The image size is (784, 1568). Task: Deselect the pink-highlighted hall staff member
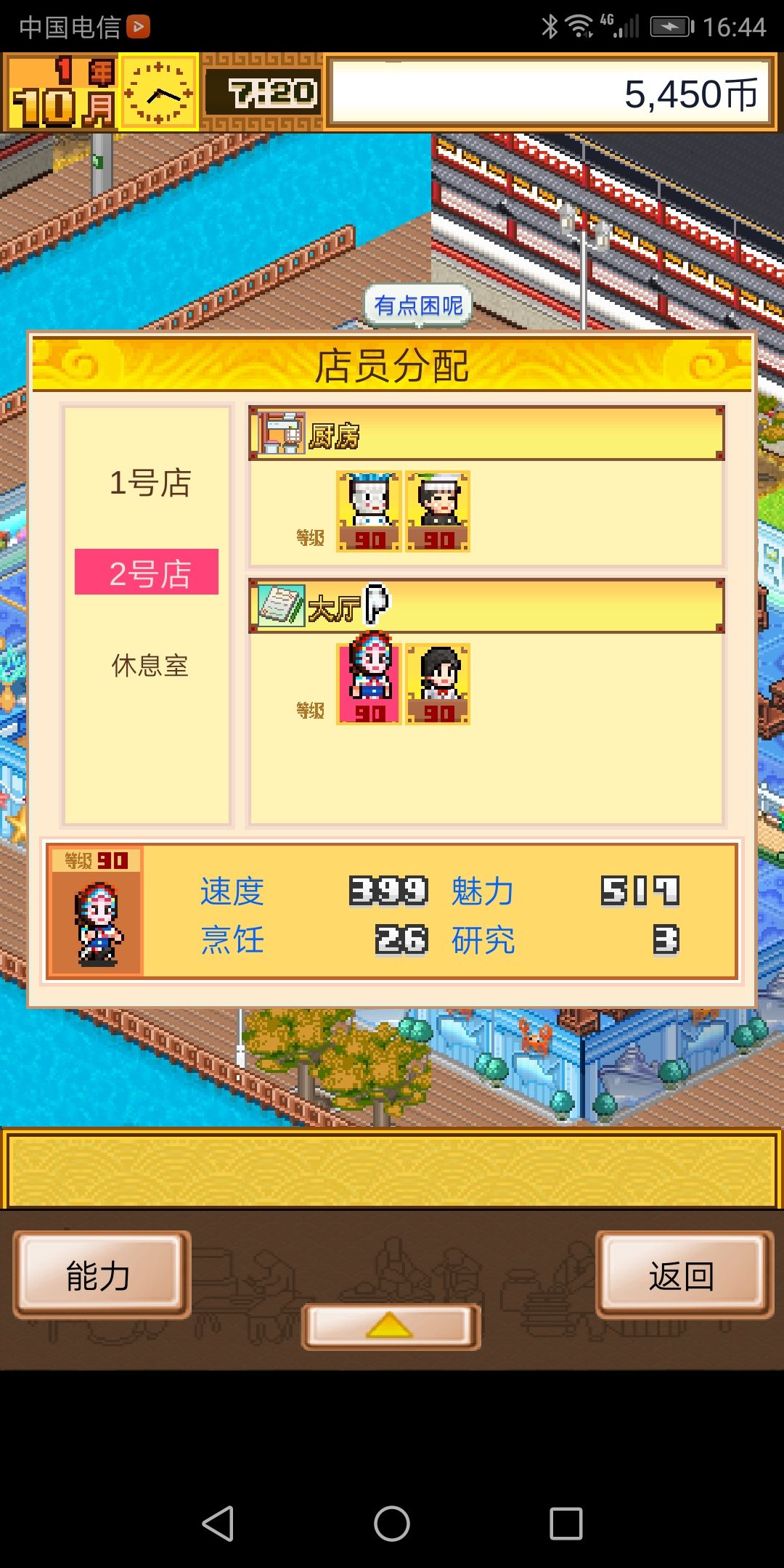click(x=369, y=682)
